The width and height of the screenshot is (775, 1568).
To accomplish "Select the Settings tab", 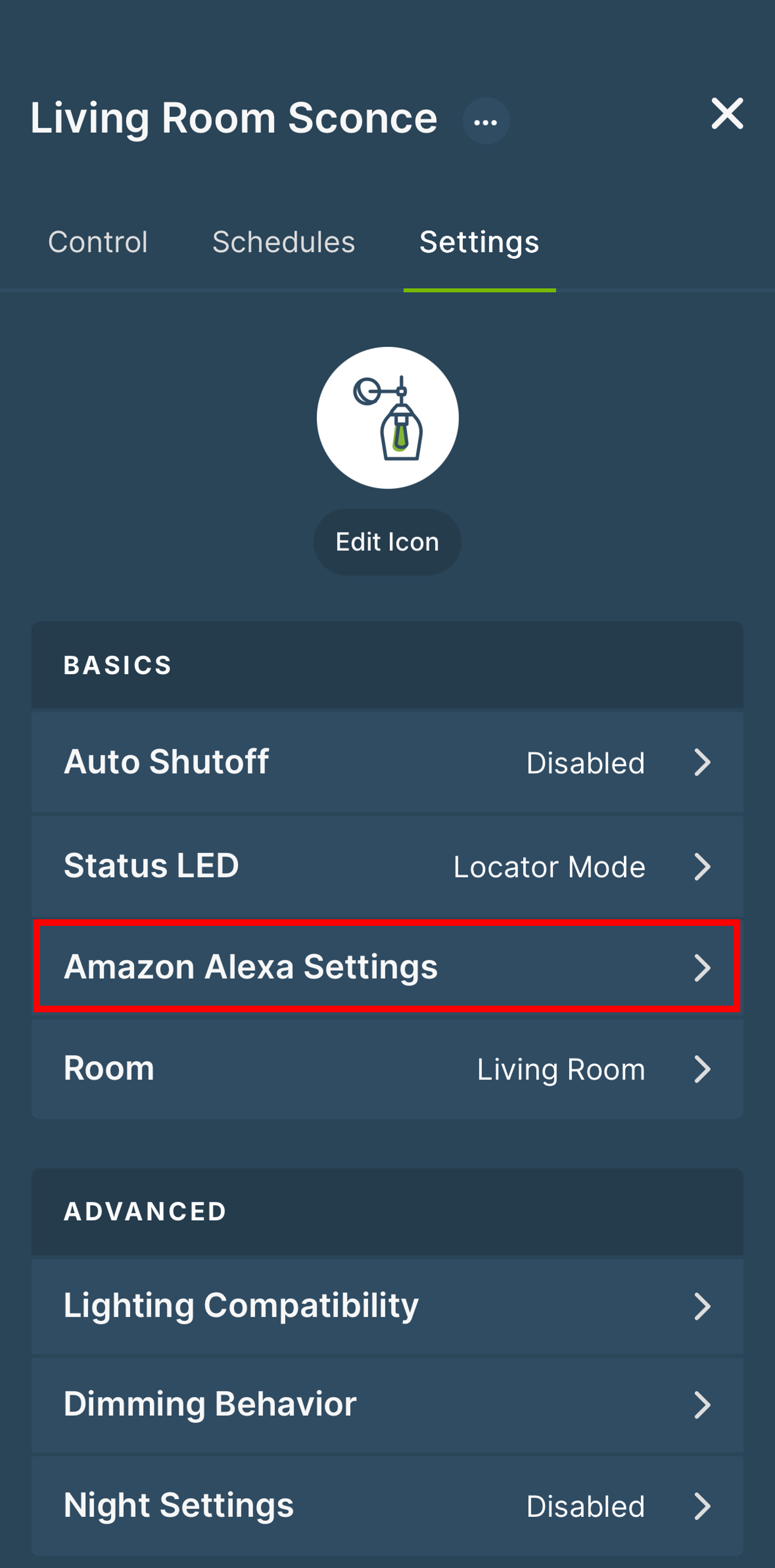I will tap(479, 242).
